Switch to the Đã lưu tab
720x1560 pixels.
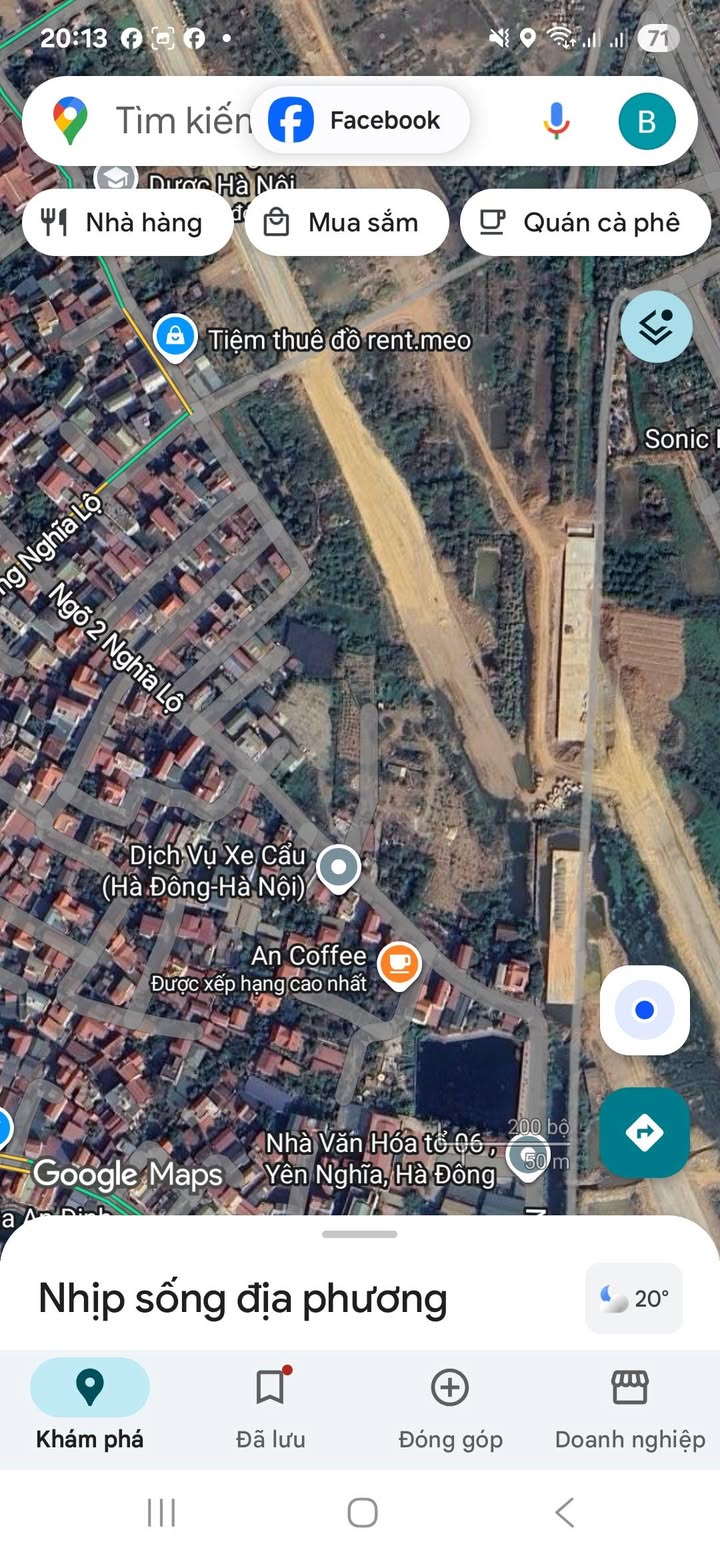[270, 1408]
